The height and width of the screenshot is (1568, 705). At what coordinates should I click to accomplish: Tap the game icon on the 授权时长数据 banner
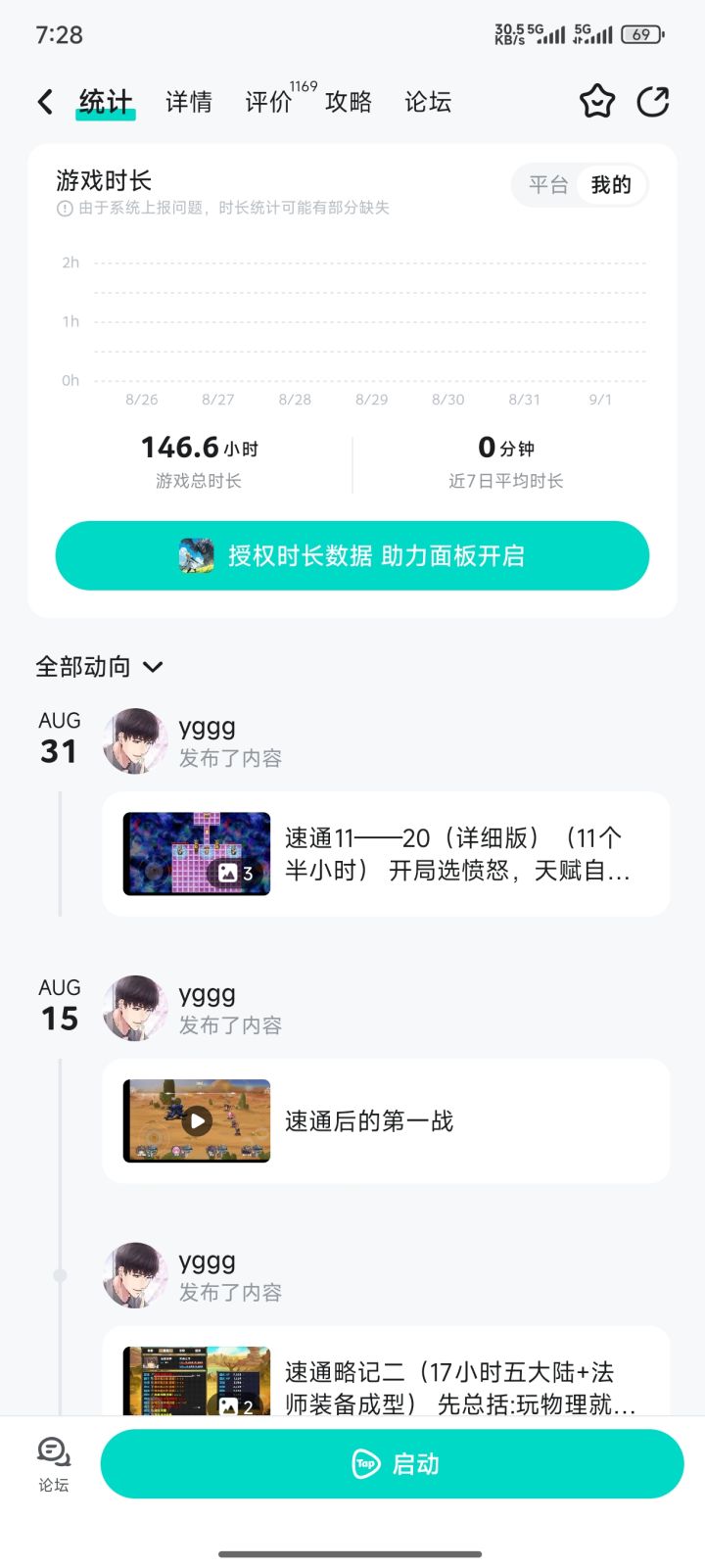click(x=196, y=555)
